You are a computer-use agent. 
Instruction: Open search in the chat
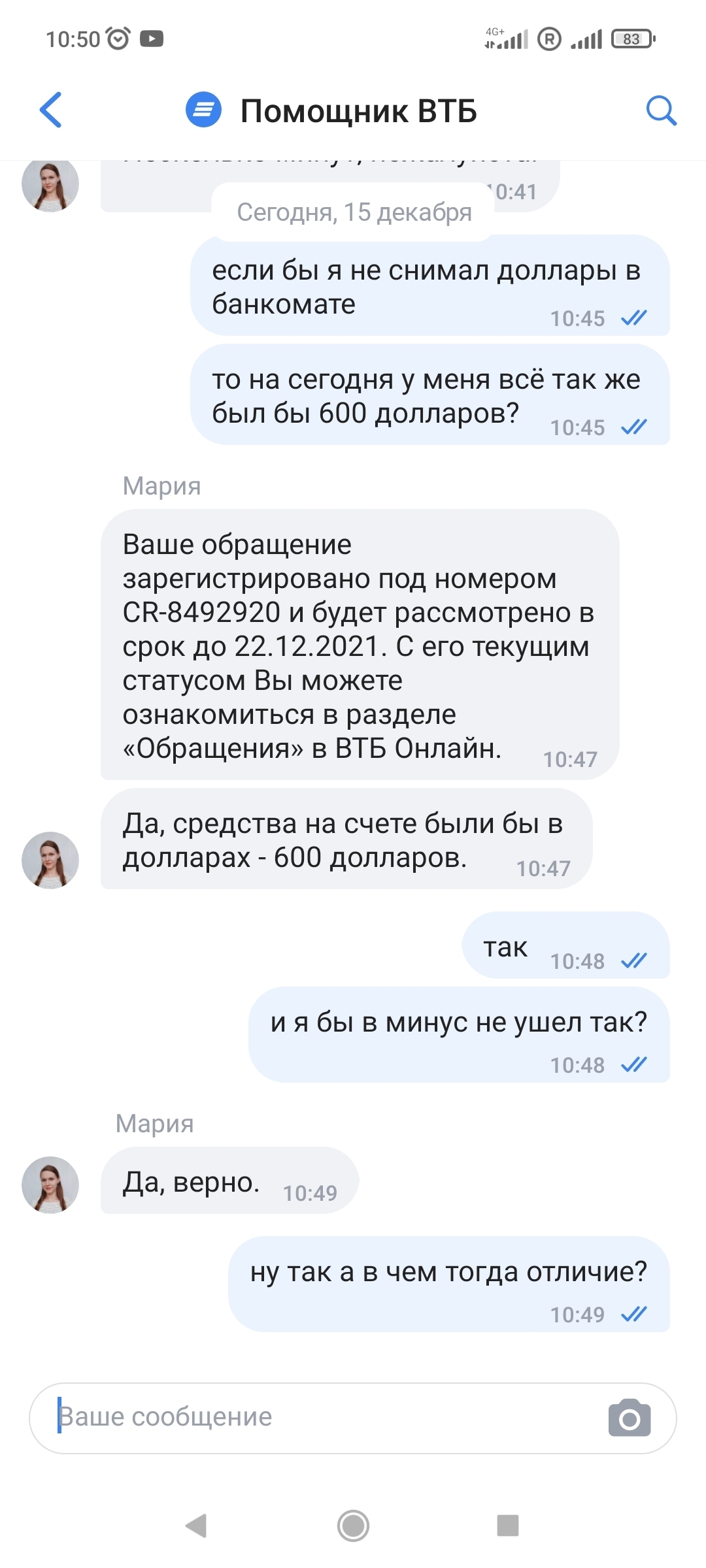click(x=661, y=110)
